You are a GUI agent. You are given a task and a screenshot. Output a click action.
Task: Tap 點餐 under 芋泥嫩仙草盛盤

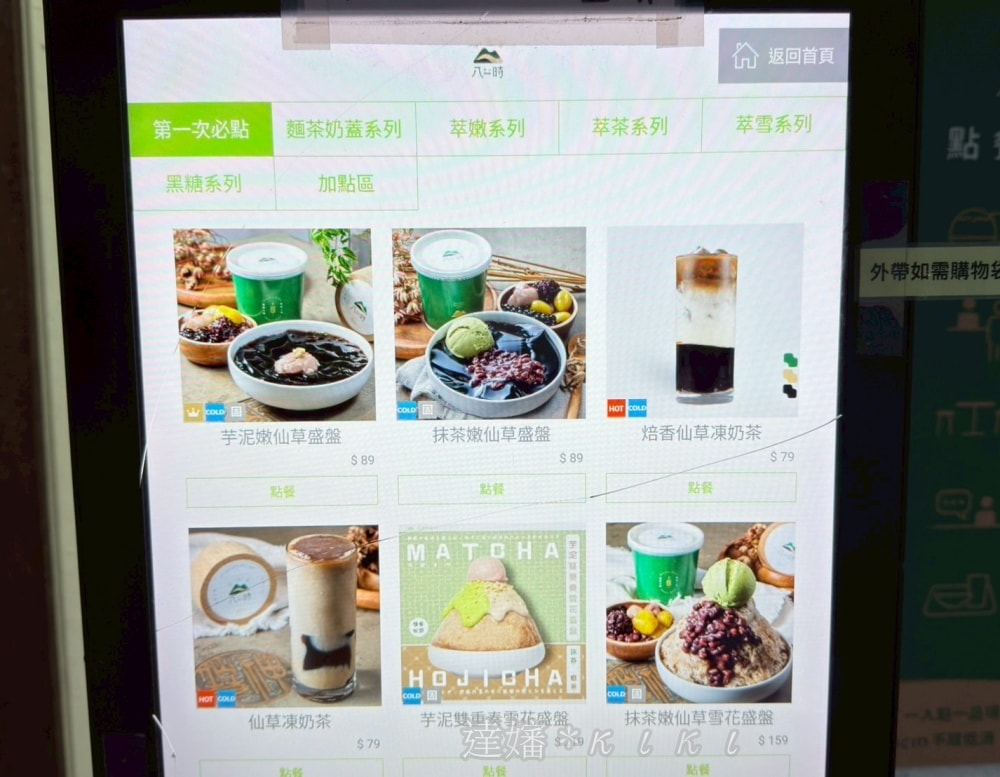[282, 491]
